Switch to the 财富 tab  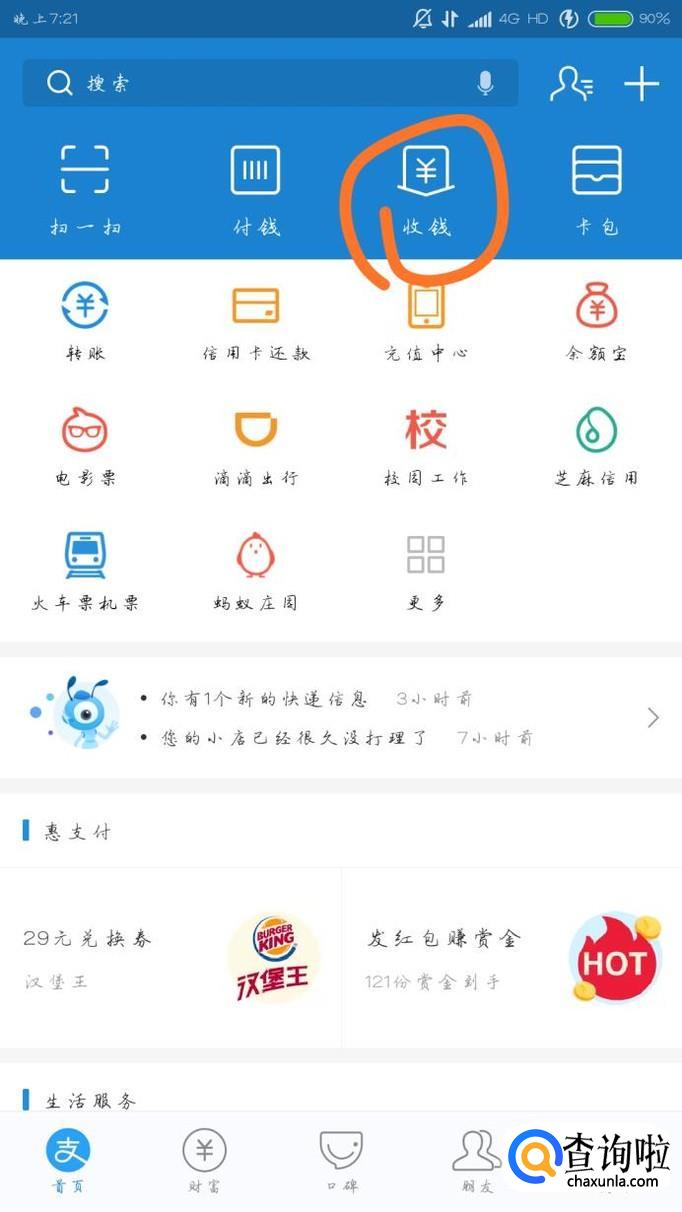204,1160
